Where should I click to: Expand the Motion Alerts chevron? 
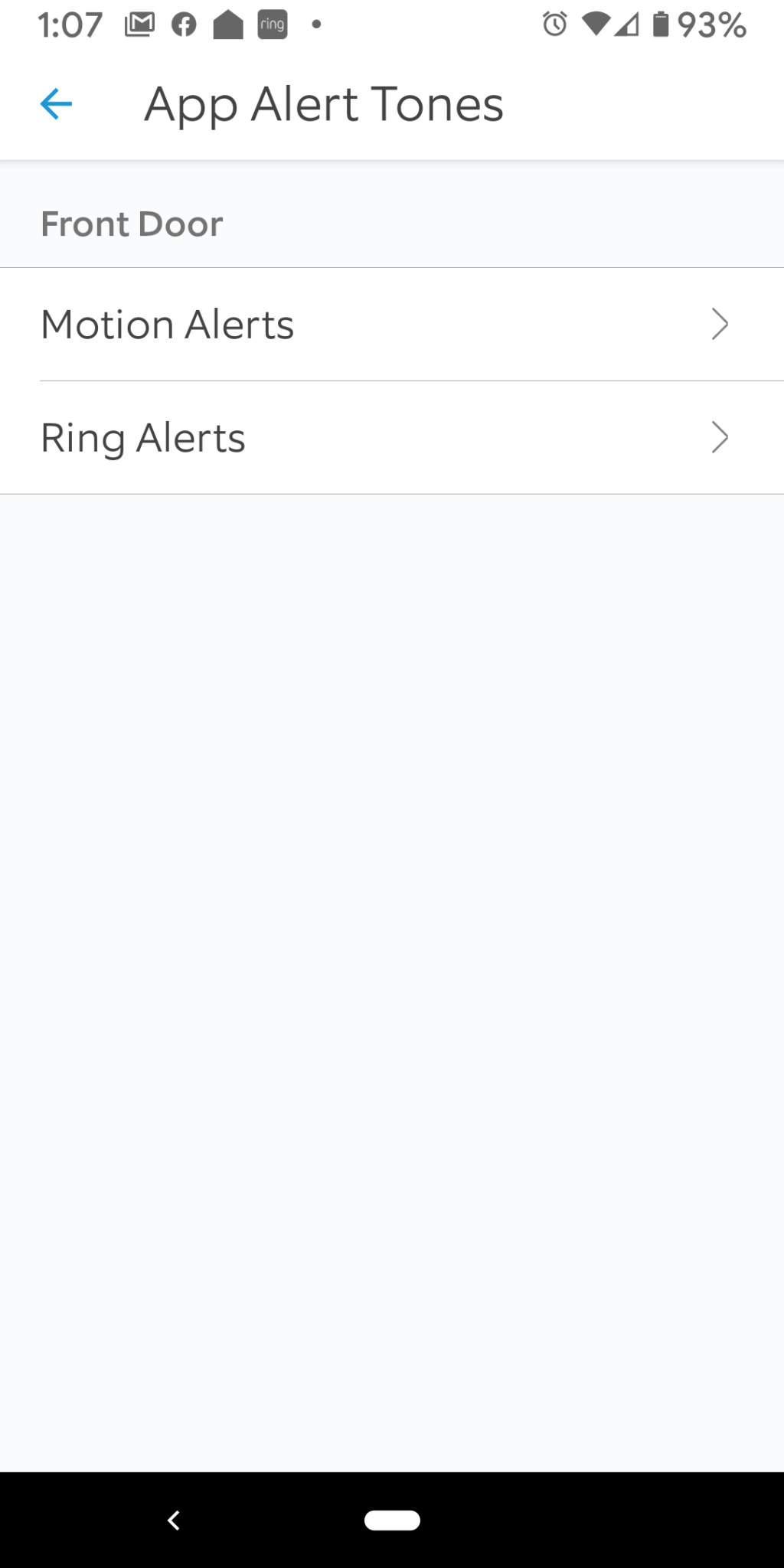pos(720,325)
